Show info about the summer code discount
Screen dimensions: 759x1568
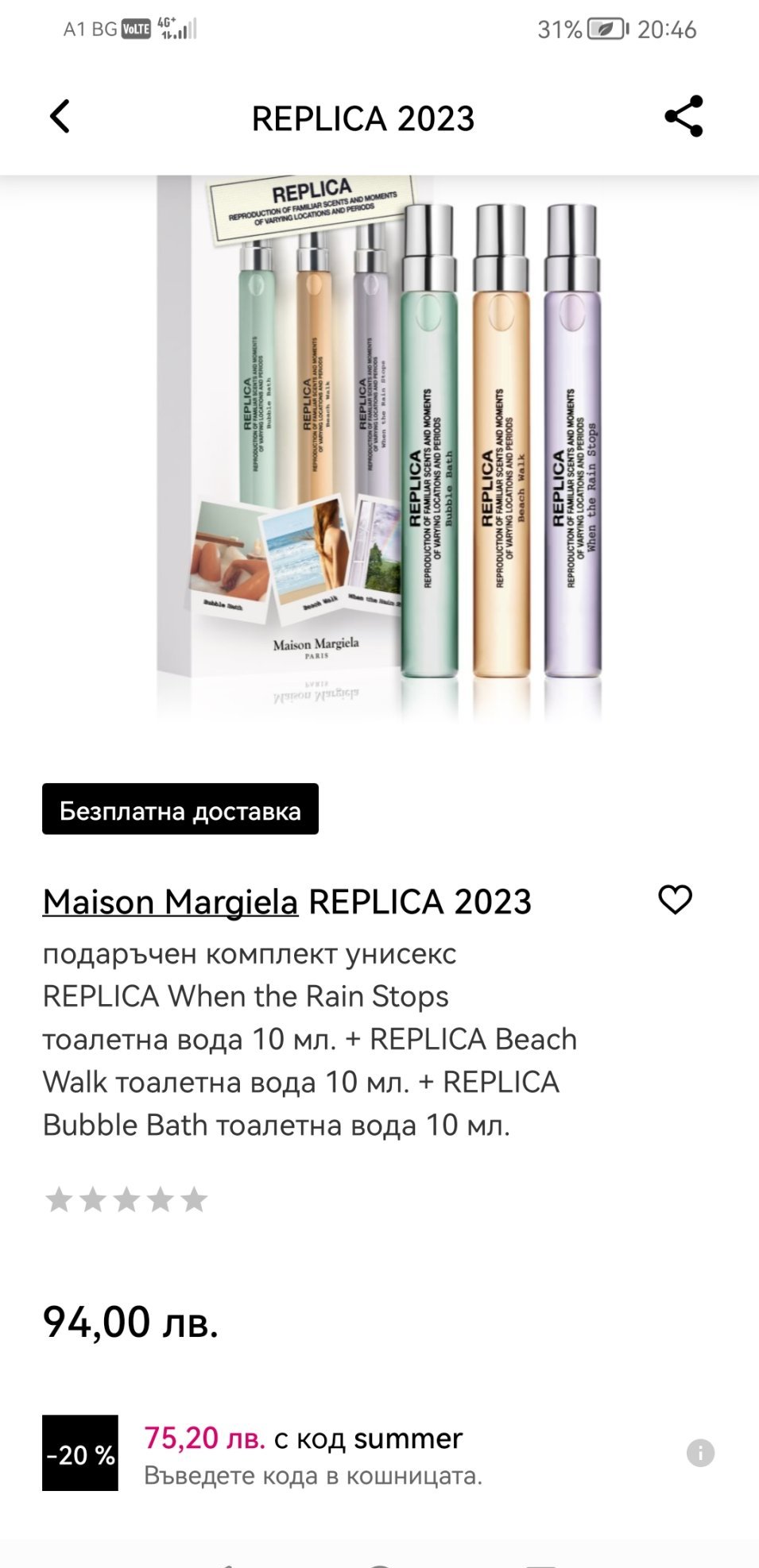coord(700,1453)
